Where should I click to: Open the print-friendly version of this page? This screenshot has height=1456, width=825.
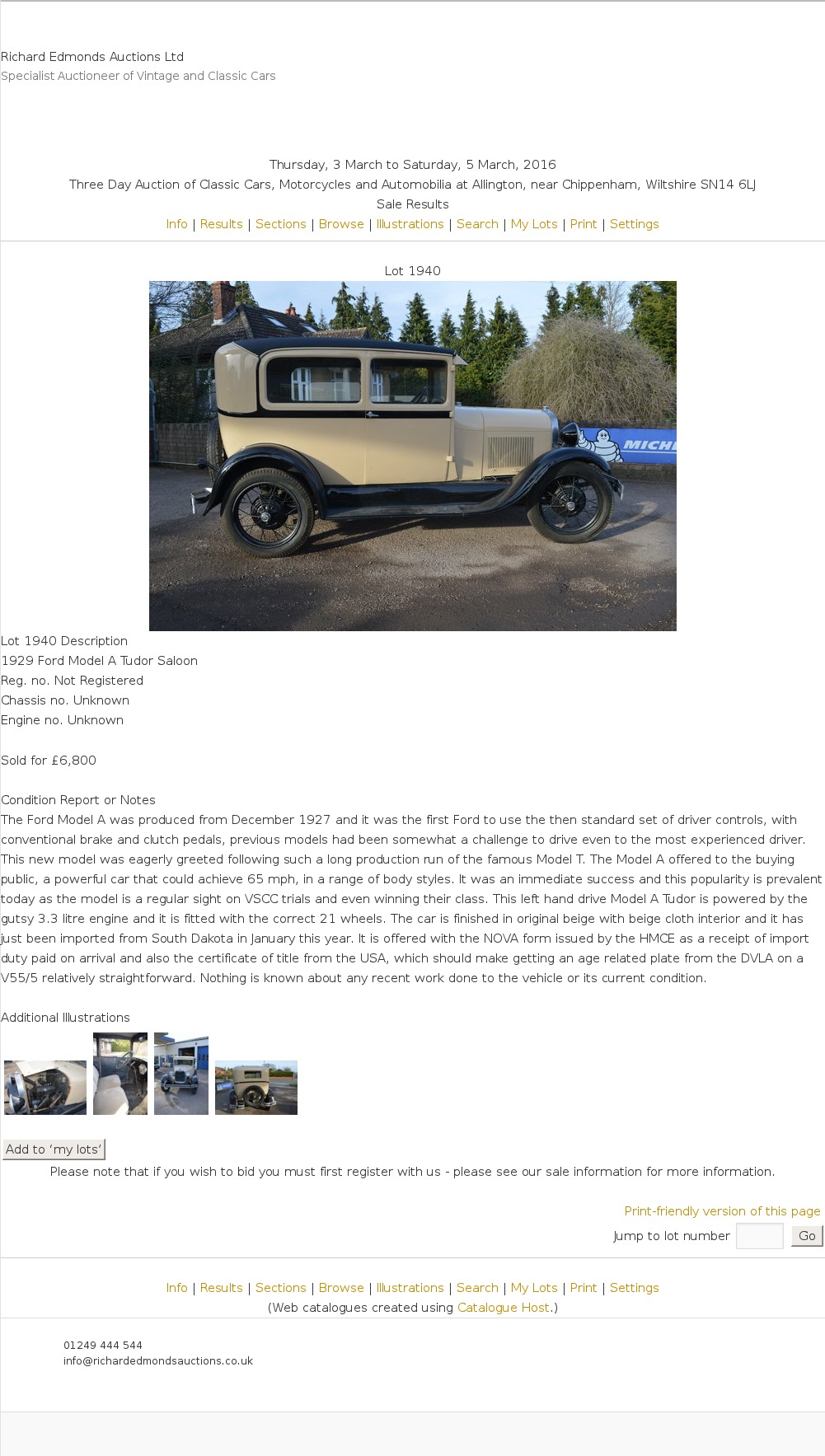722,1211
